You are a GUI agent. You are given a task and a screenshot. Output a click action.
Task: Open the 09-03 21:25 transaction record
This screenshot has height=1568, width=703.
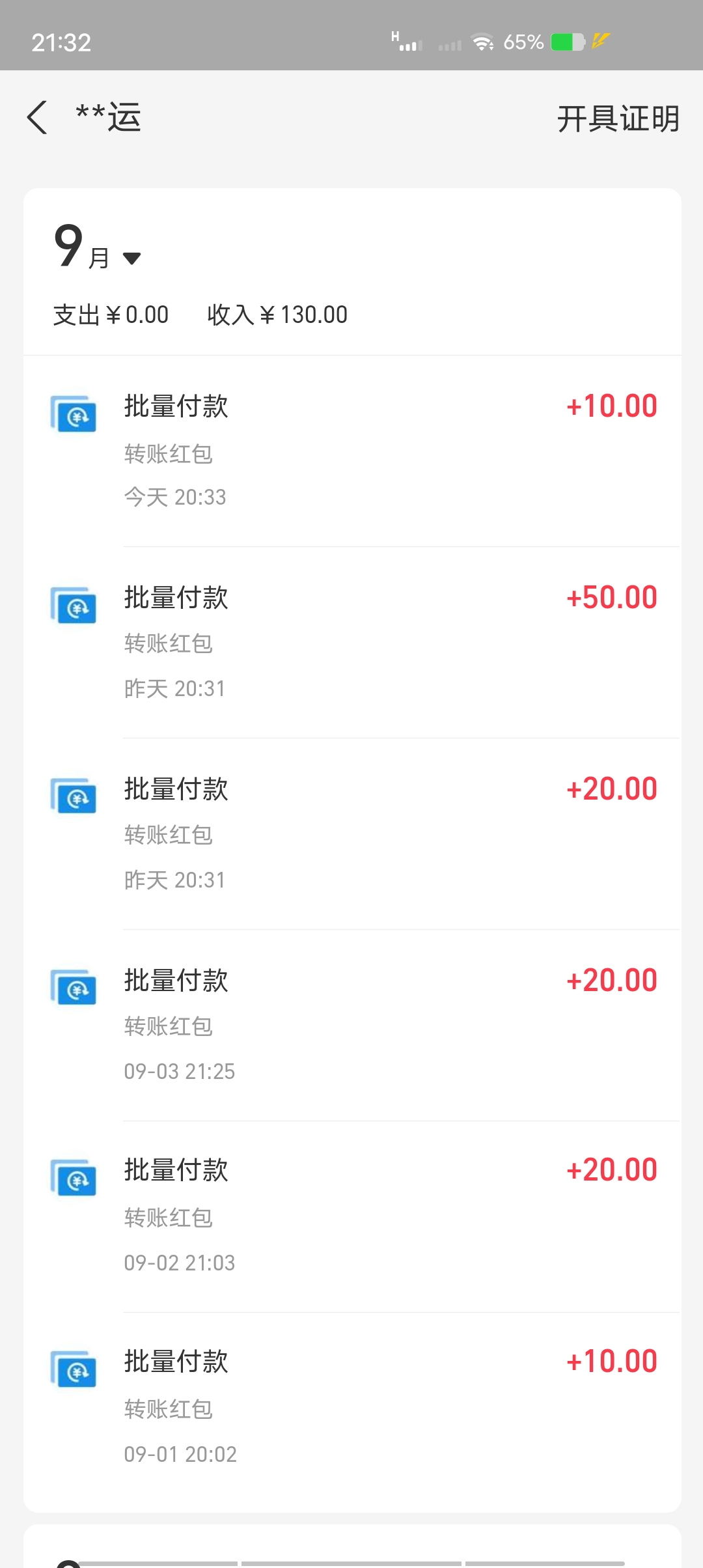pyautogui.click(x=352, y=1026)
